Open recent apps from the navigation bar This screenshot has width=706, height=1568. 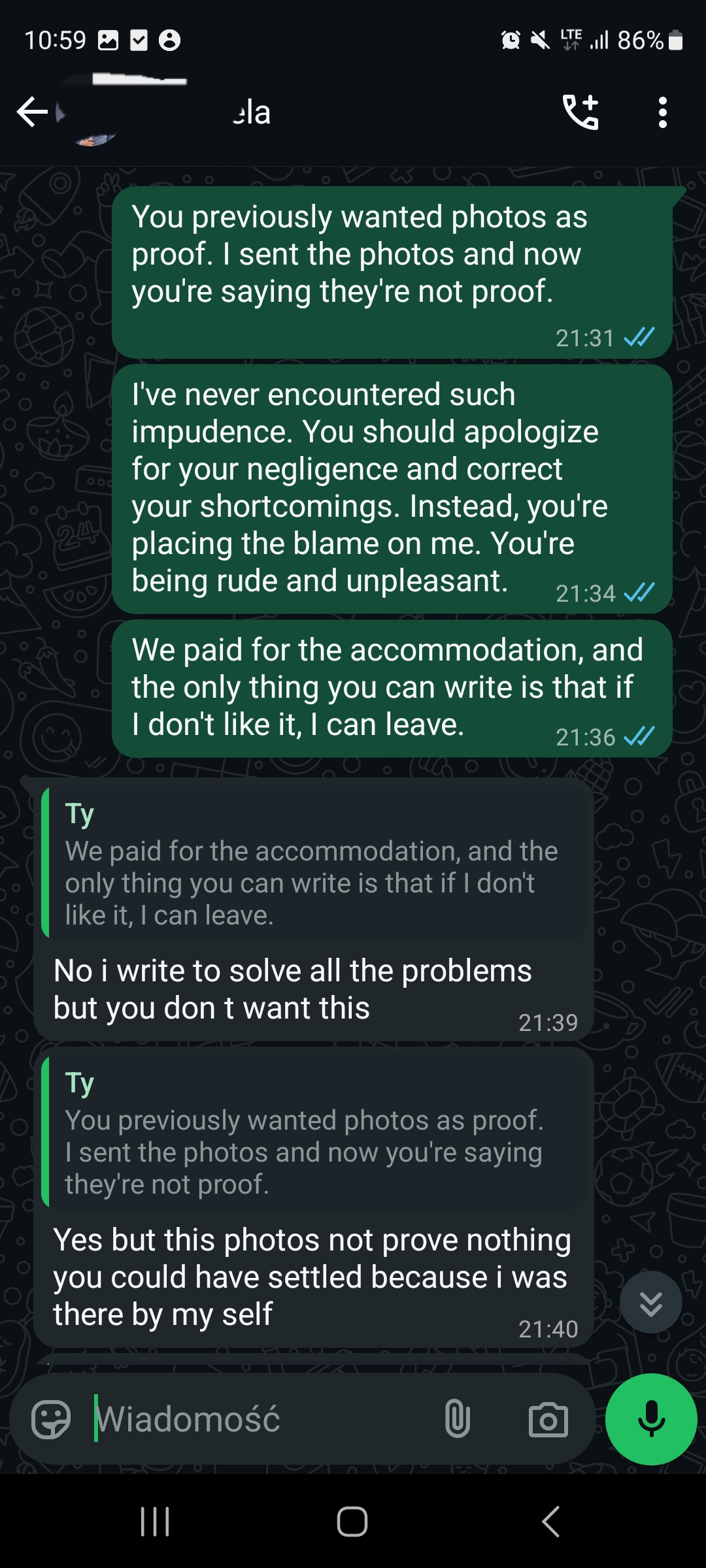tap(155, 1522)
